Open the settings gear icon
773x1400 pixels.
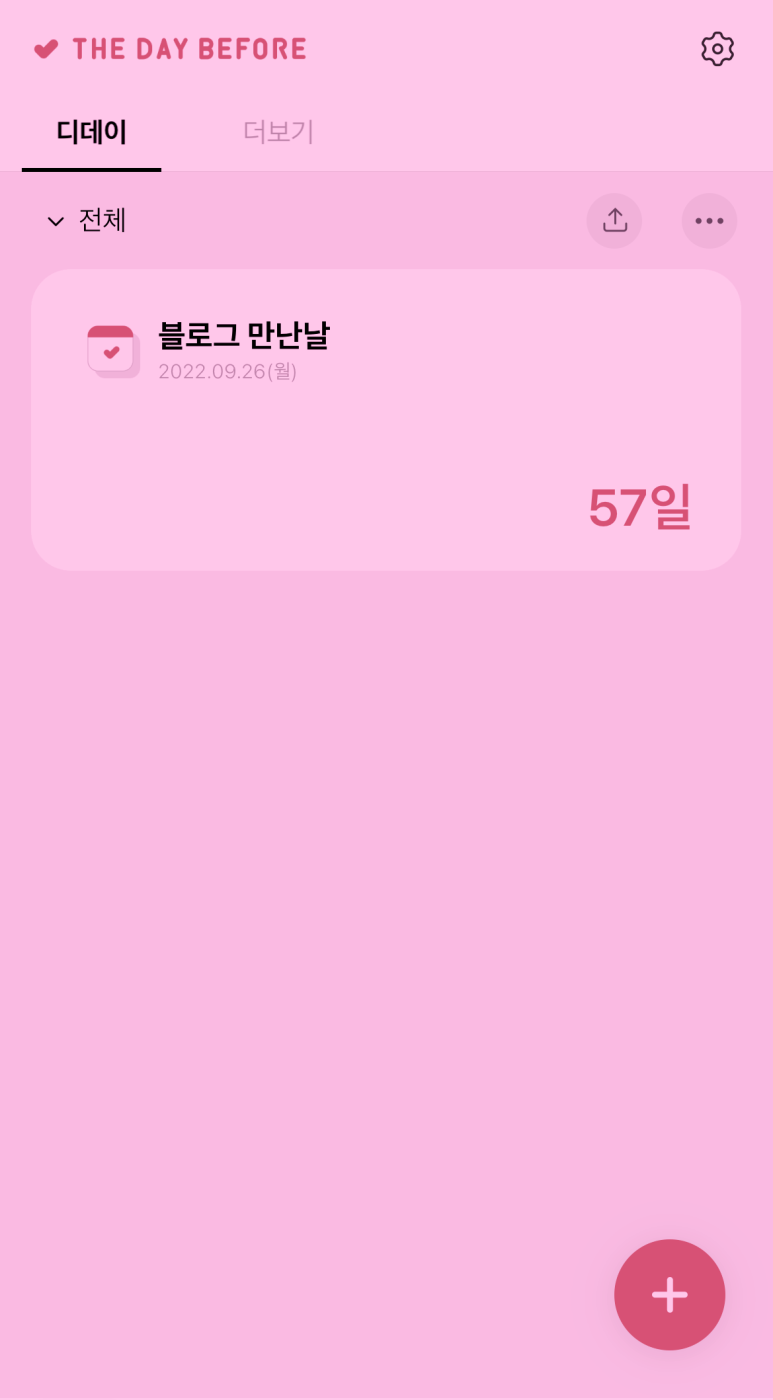click(717, 49)
